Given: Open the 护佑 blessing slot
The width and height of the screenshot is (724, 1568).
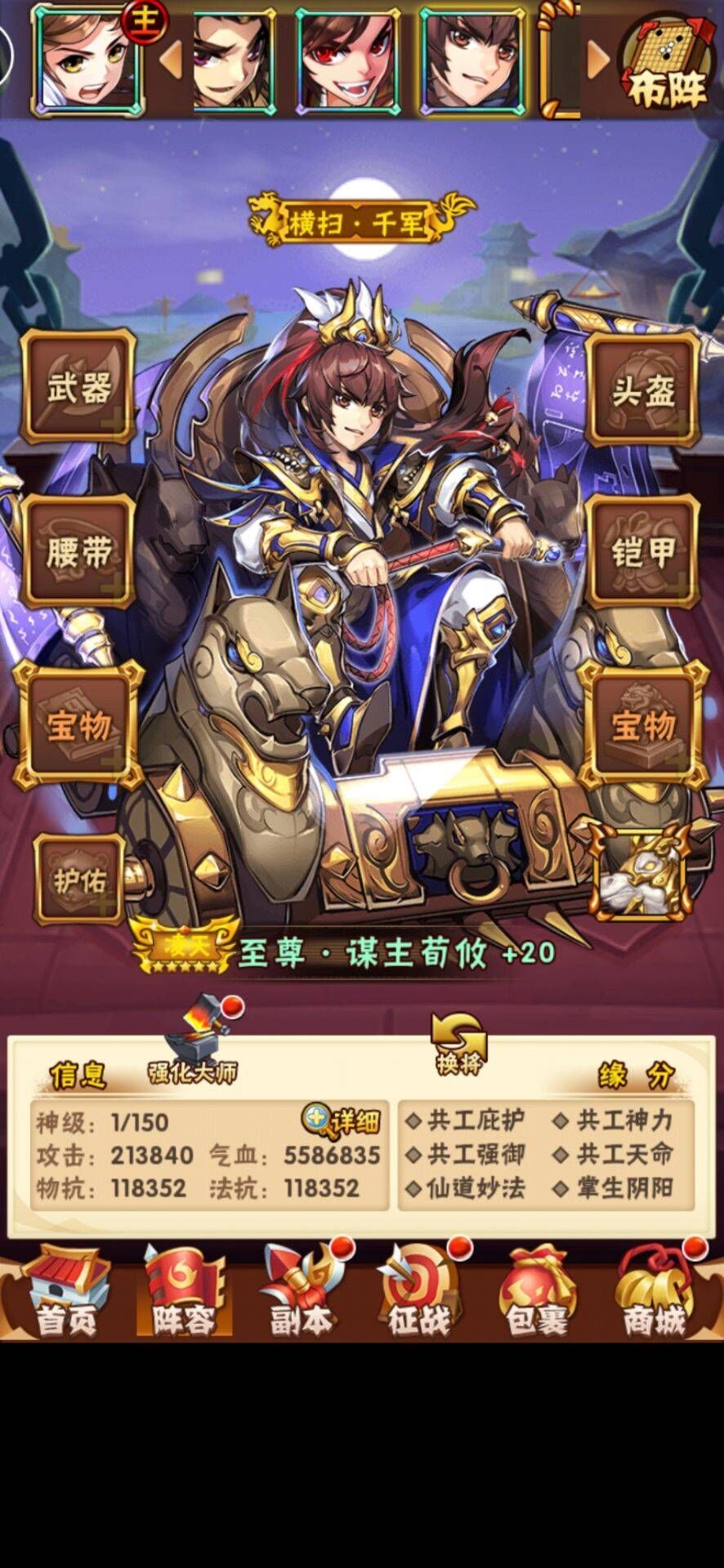Looking at the screenshot, I should pos(79,879).
